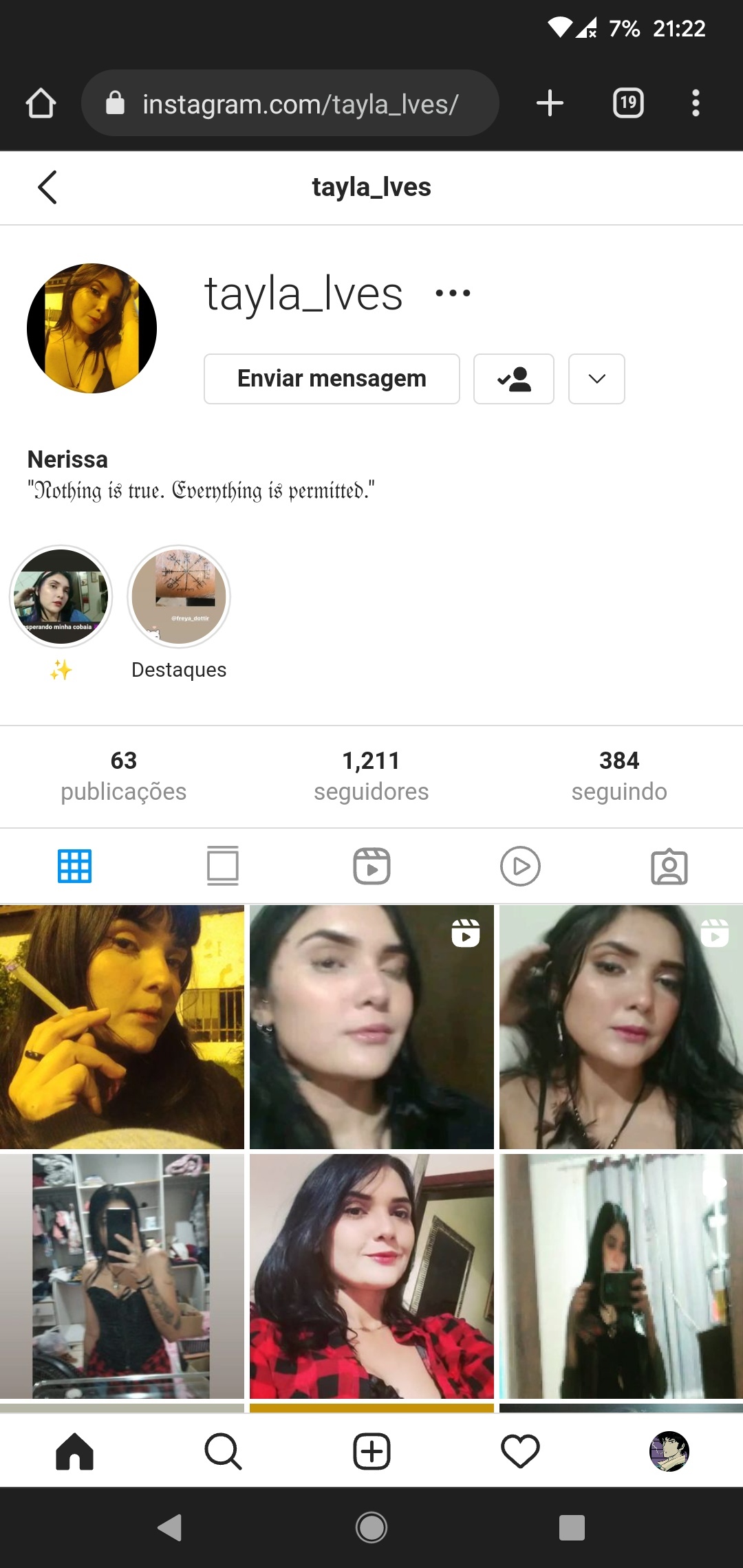Open the three-dot options next to tayla_lves
Image resolution: width=743 pixels, height=1568 pixels.
[453, 294]
